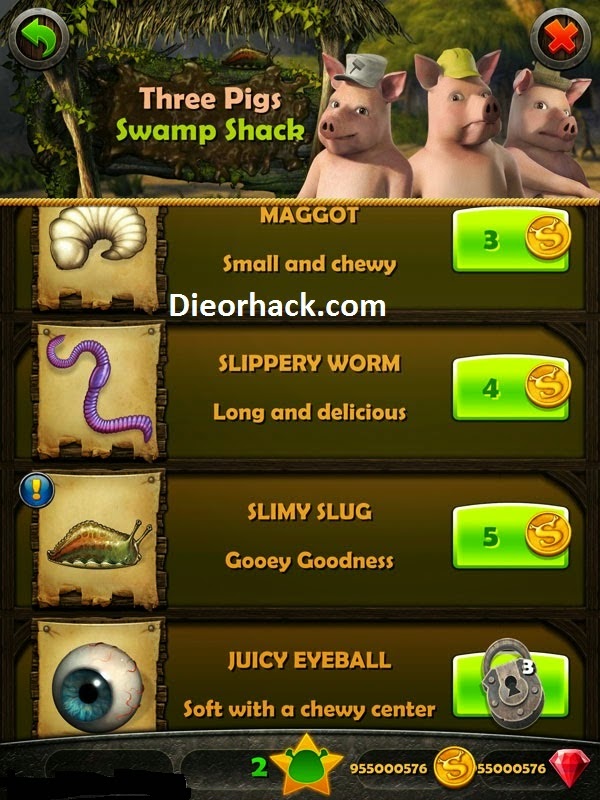
Task: Tap the alert badge on Slimy Slug
Action: [34, 490]
